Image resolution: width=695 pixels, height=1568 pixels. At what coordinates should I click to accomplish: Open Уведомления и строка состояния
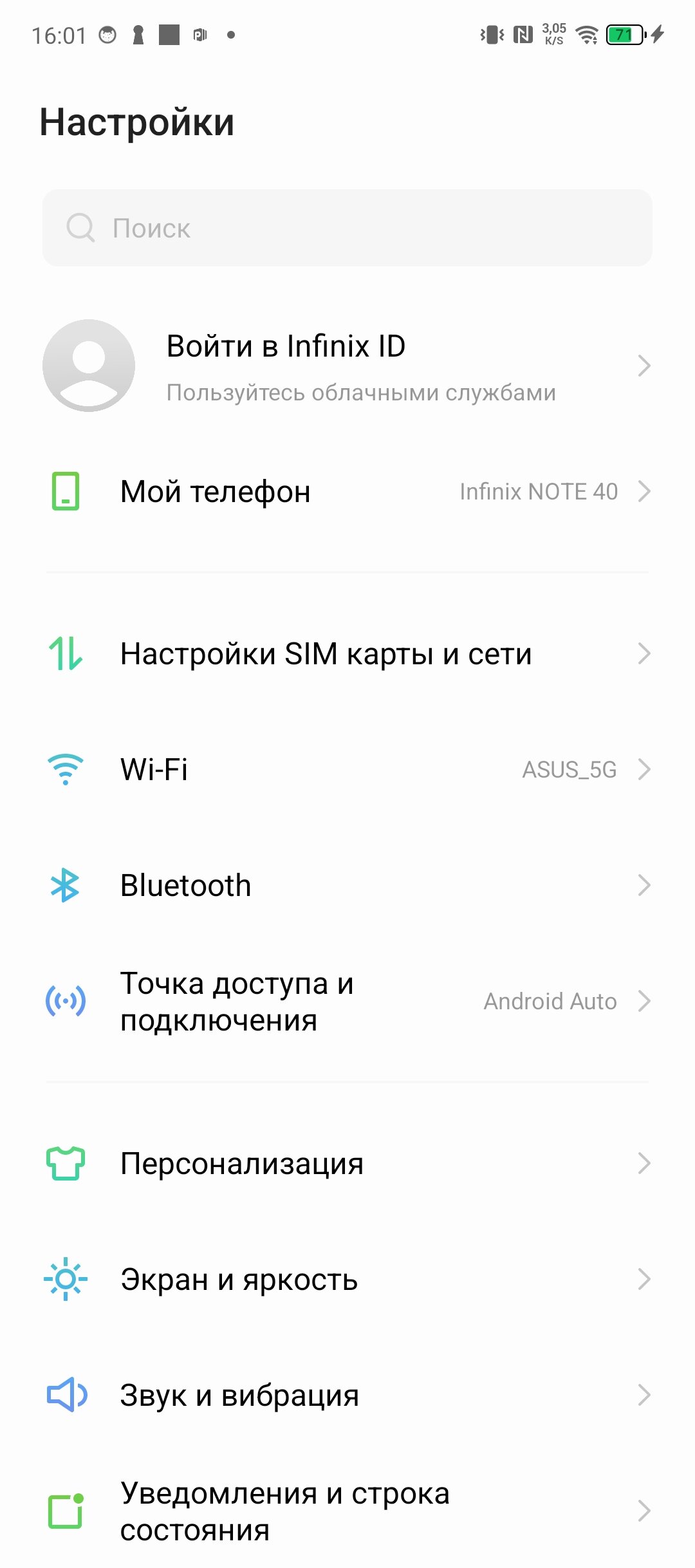pos(347,1511)
